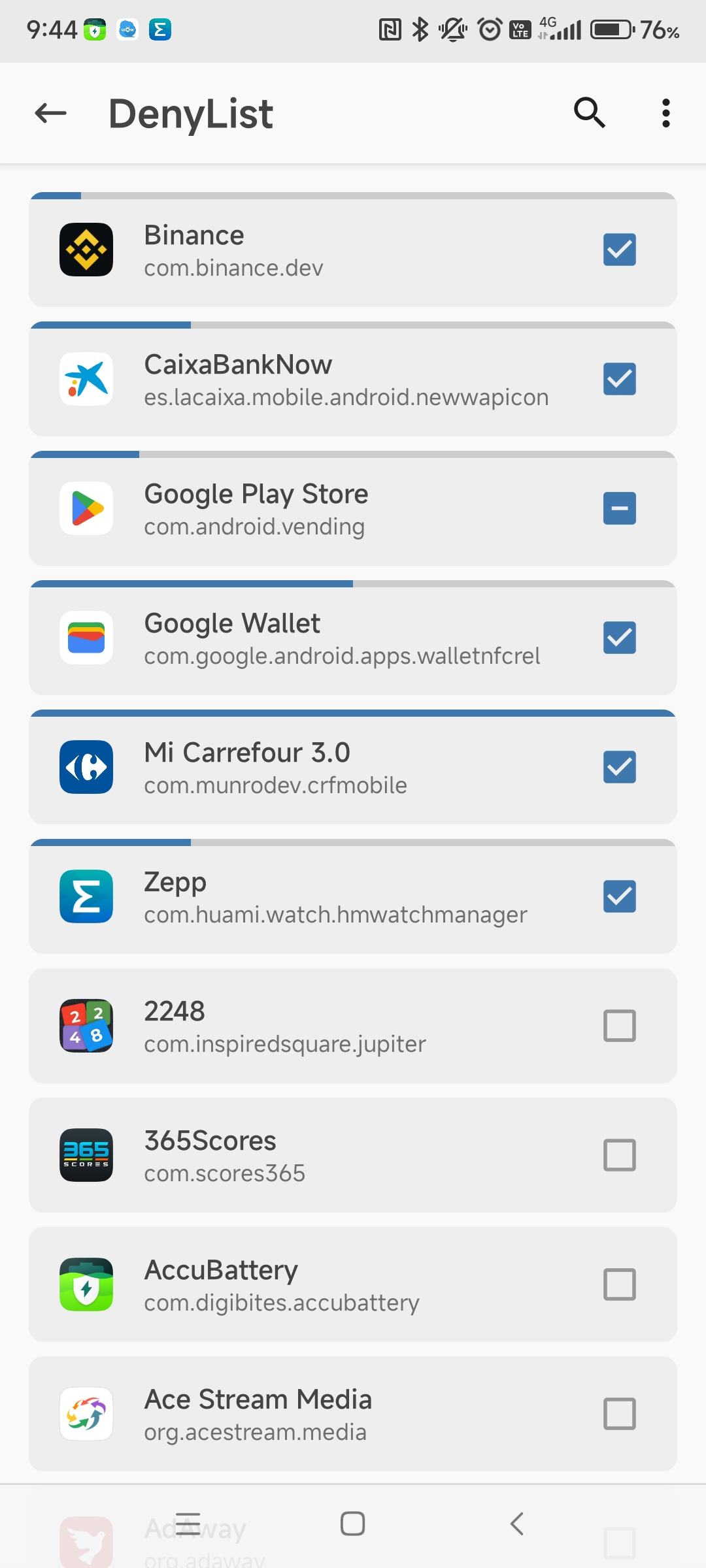Uncheck CaixaBankNow from the deny list
This screenshot has width=706, height=1568.
pyautogui.click(x=619, y=379)
